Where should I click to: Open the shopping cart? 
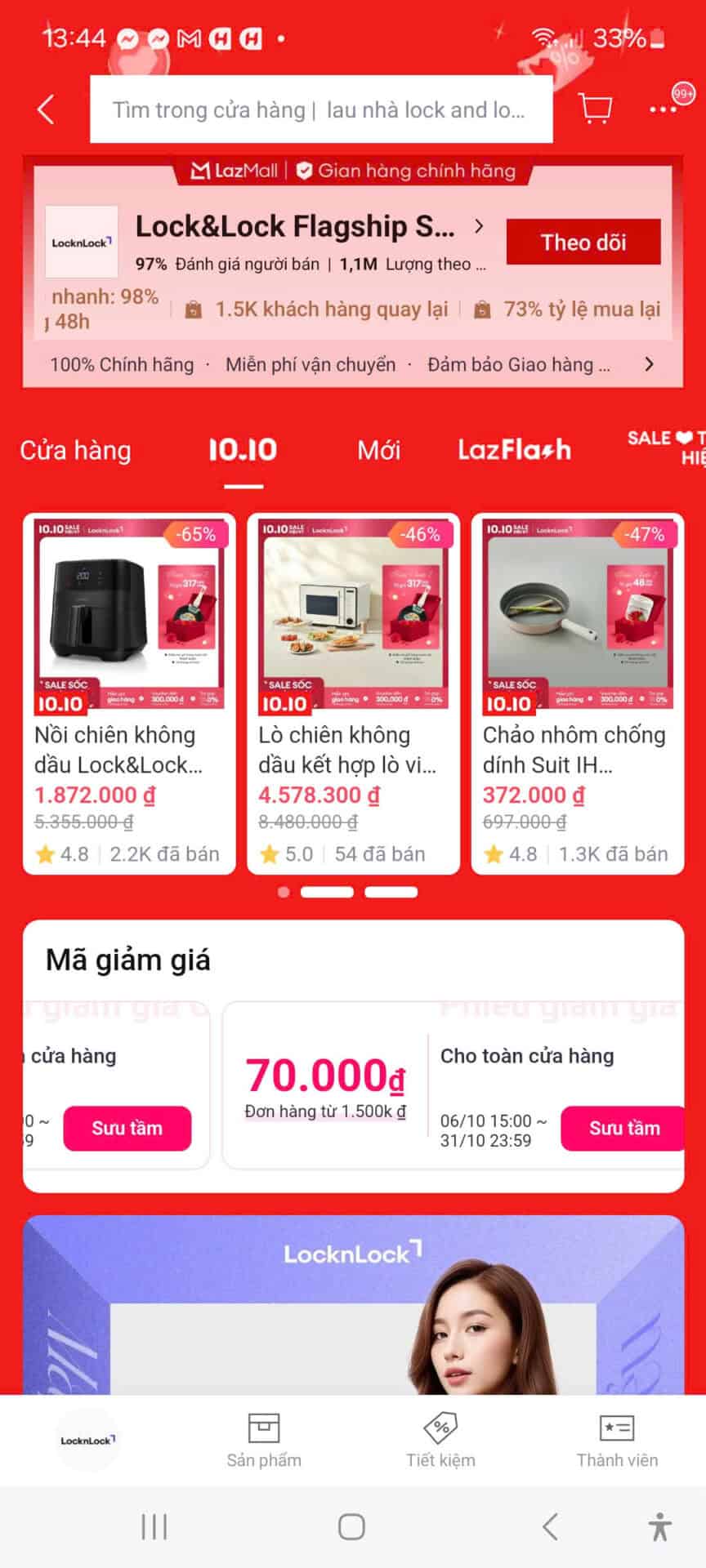click(x=594, y=109)
